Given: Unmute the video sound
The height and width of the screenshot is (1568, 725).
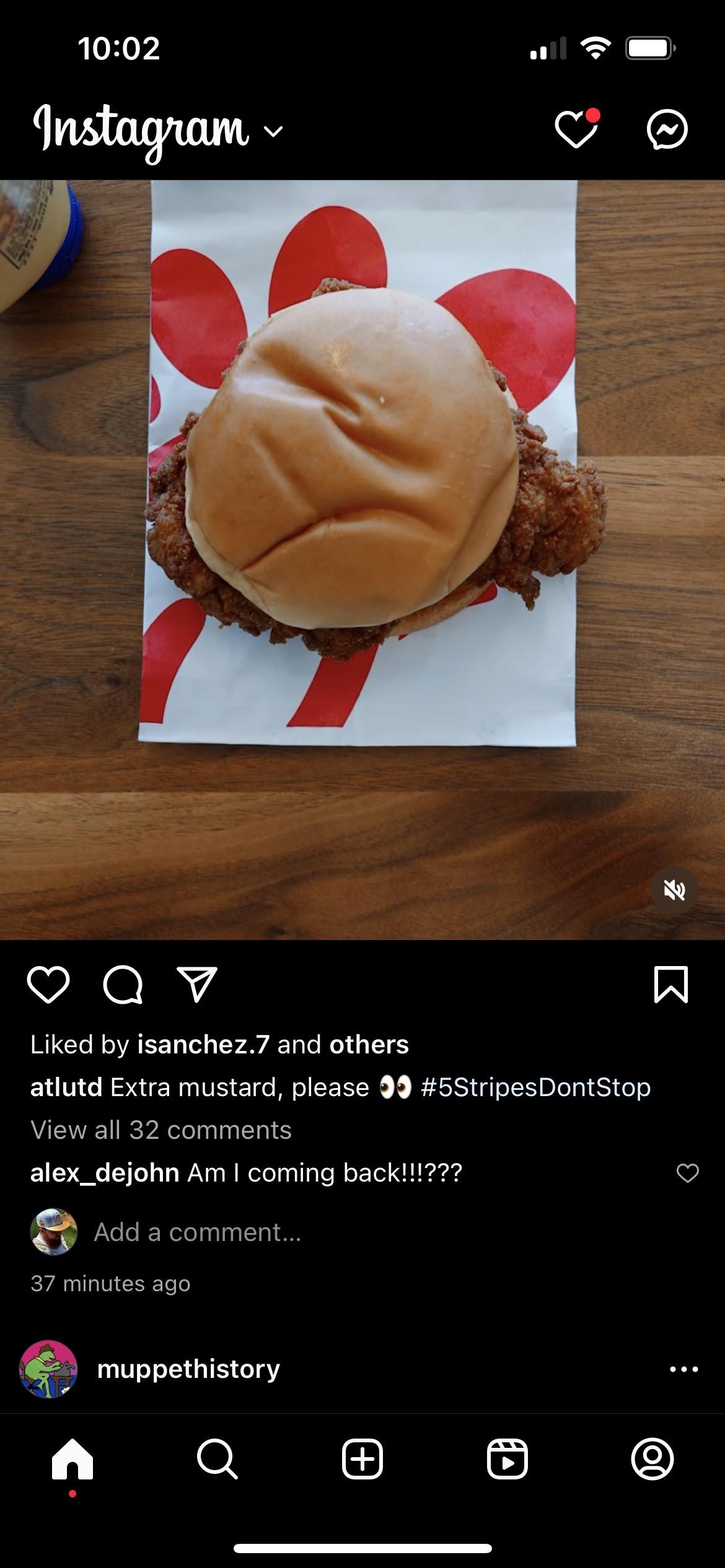Looking at the screenshot, I should [x=674, y=891].
